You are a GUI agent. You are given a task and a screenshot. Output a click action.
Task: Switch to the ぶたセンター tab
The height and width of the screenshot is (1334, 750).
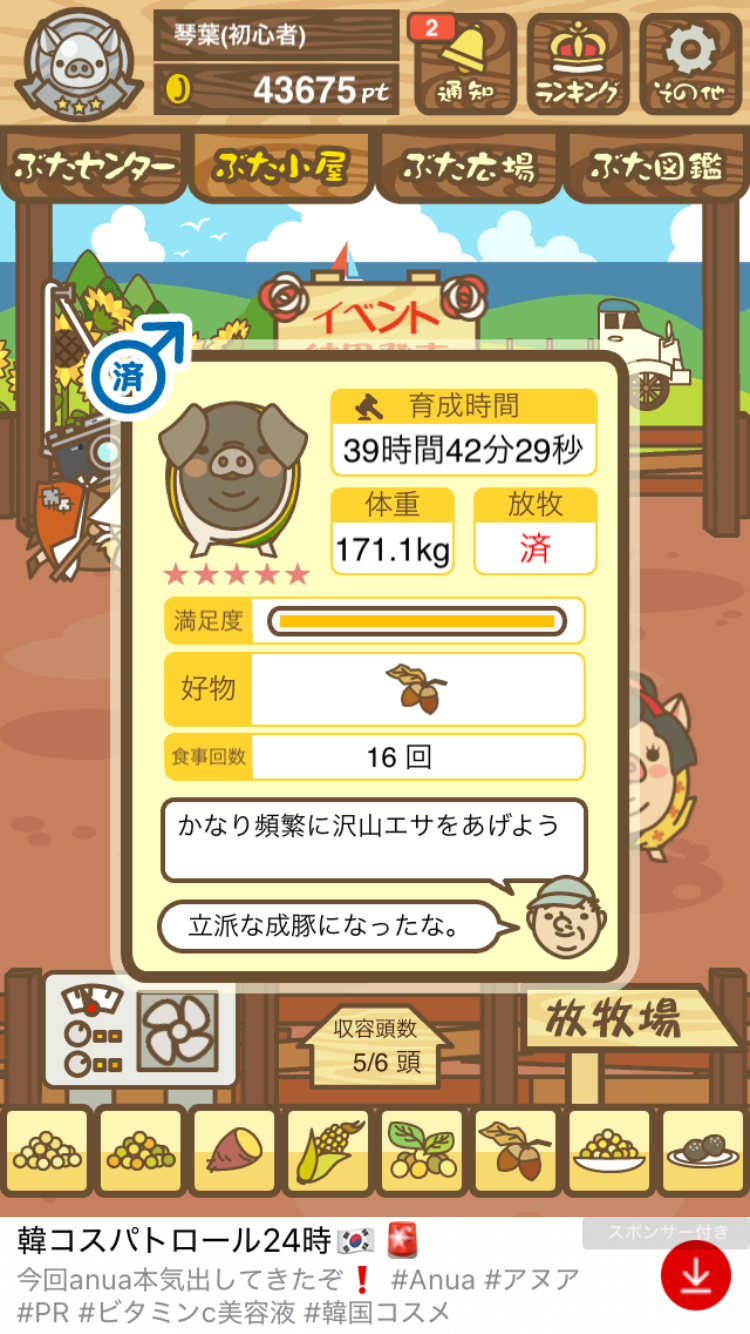click(95, 167)
